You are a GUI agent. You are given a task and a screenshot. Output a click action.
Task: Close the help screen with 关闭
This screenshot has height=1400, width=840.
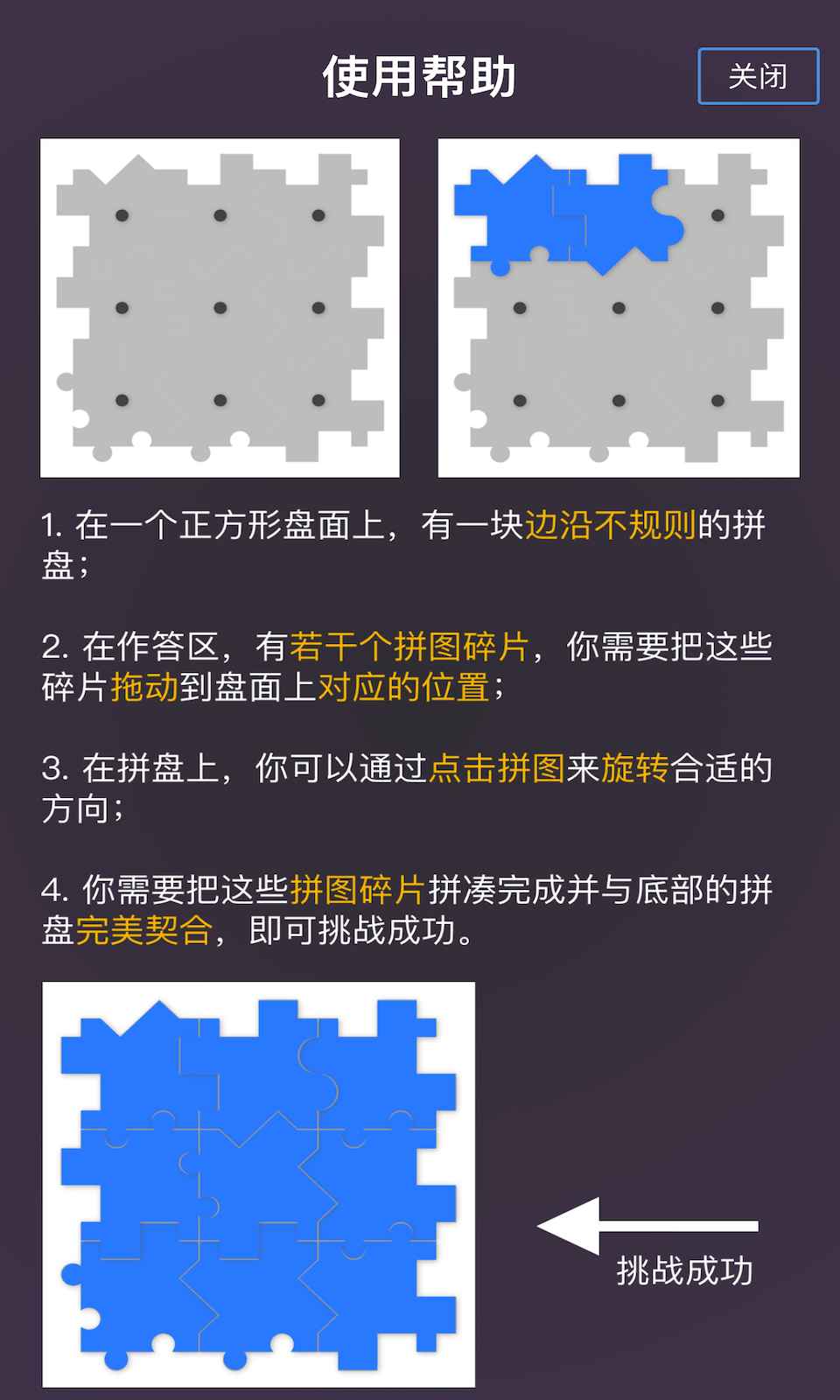point(758,76)
